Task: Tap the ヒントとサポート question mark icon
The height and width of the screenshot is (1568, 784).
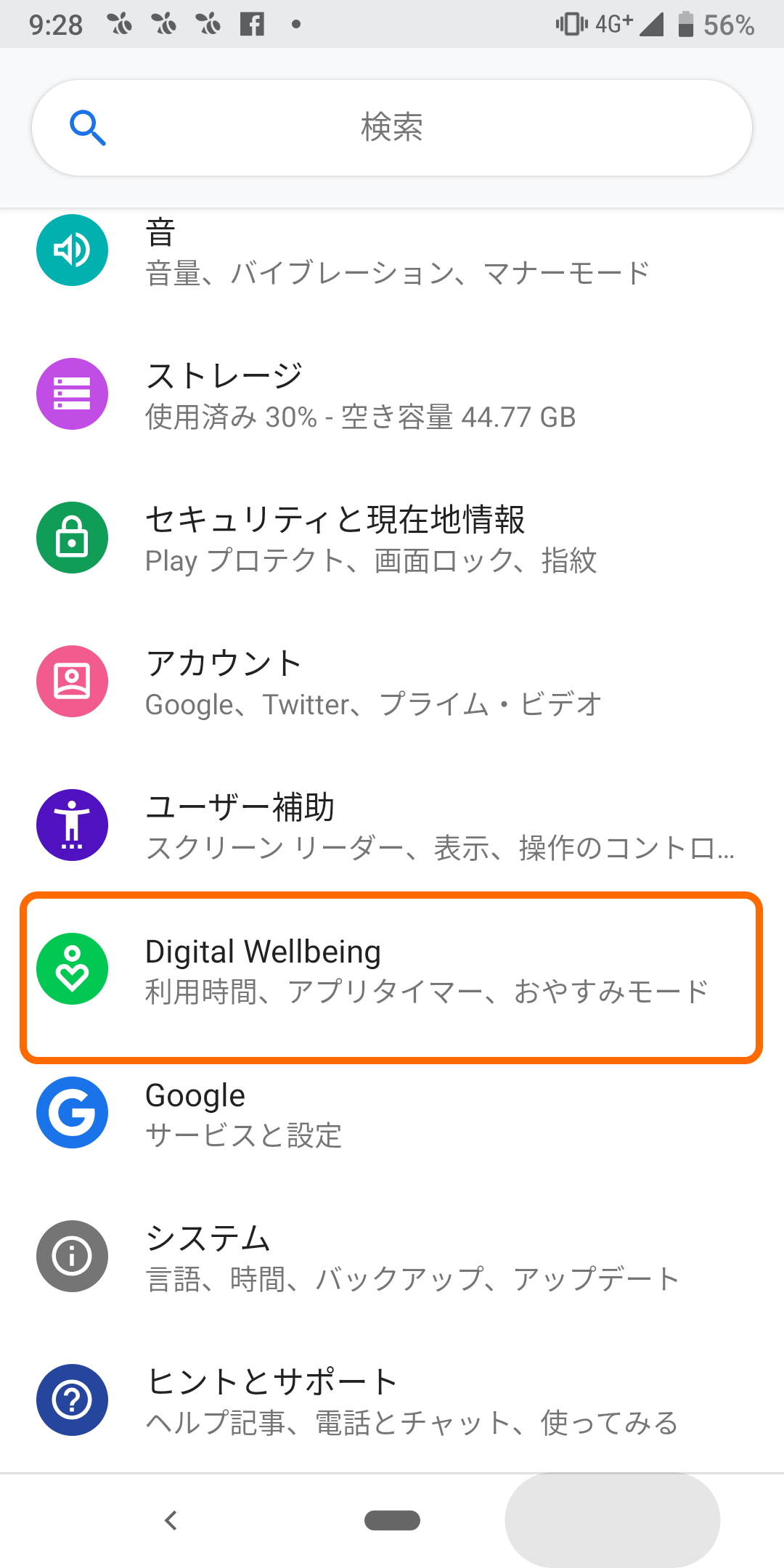Action: tap(72, 1400)
